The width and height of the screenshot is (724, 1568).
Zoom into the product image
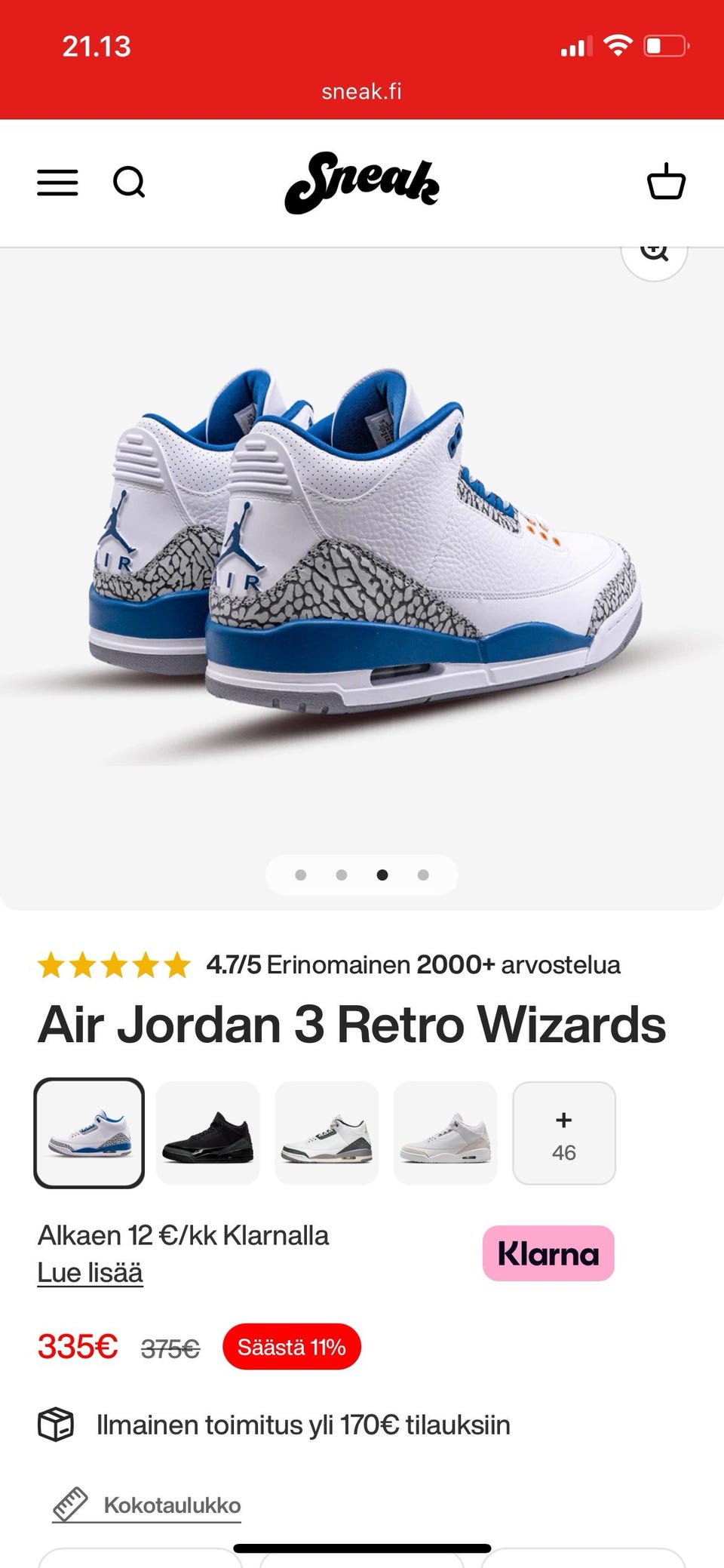654,255
